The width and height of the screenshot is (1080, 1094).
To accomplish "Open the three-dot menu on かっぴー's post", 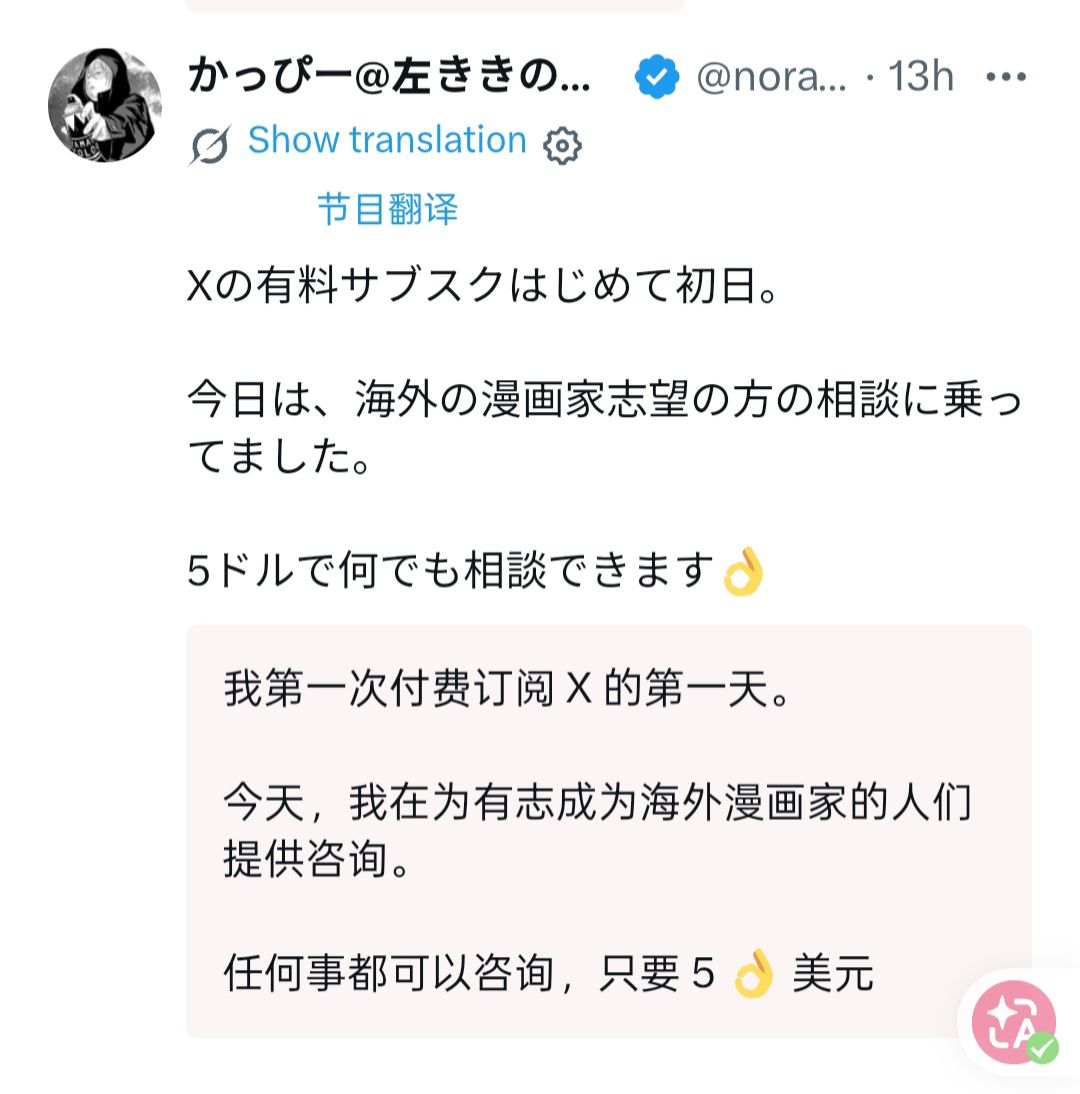I will click(x=1005, y=76).
